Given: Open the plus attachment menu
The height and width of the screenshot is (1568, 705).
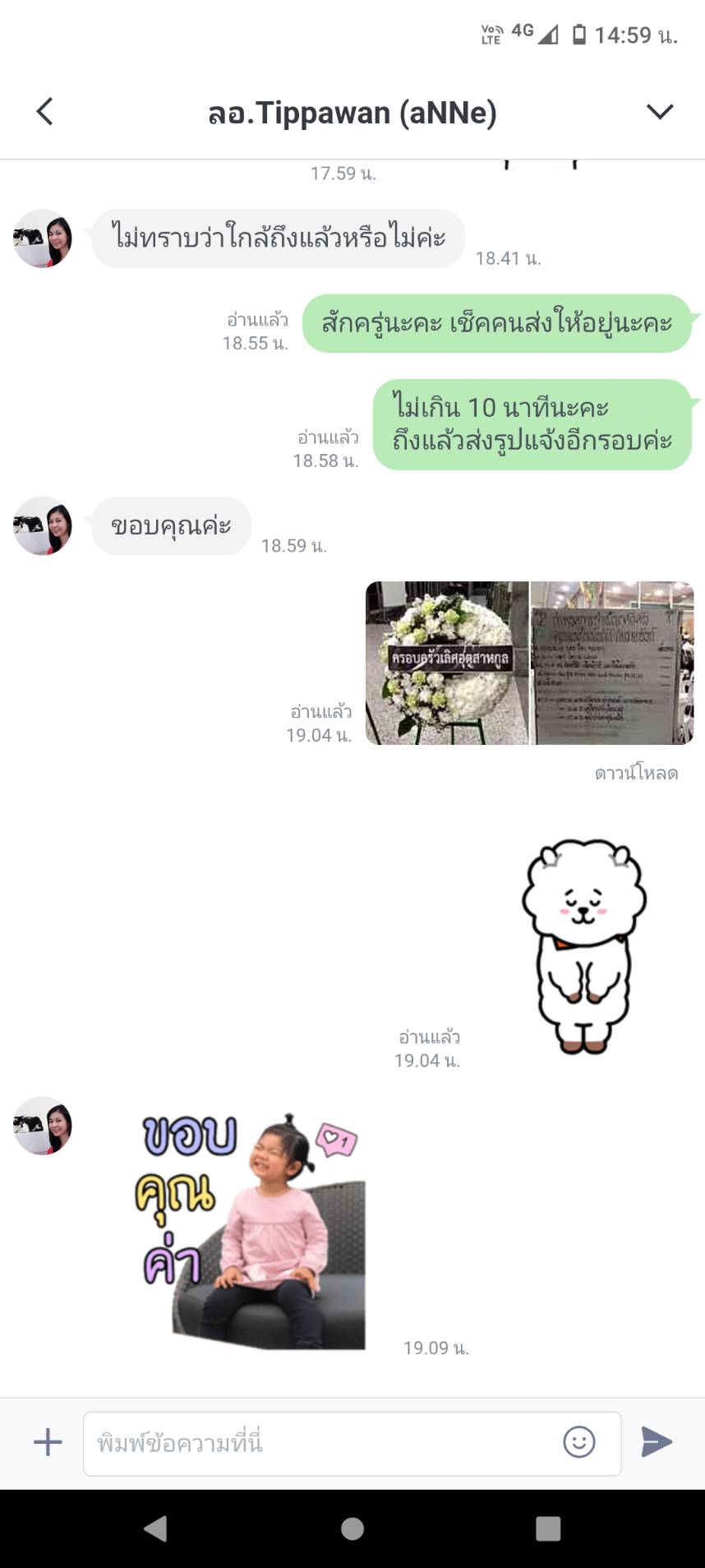Looking at the screenshot, I should [x=48, y=1441].
